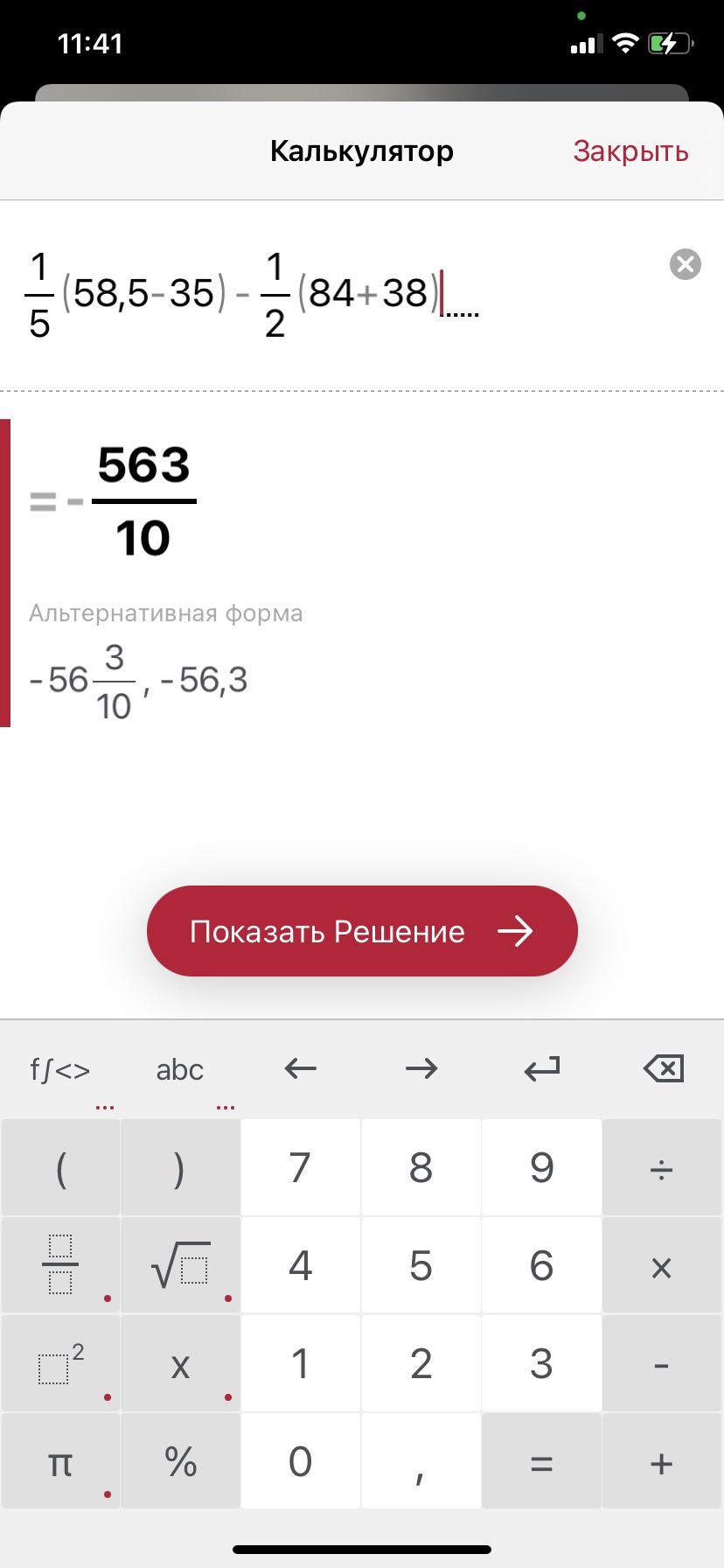The image size is (724, 1568).
Task: Move the cursor right
Action: click(x=421, y=1069)
